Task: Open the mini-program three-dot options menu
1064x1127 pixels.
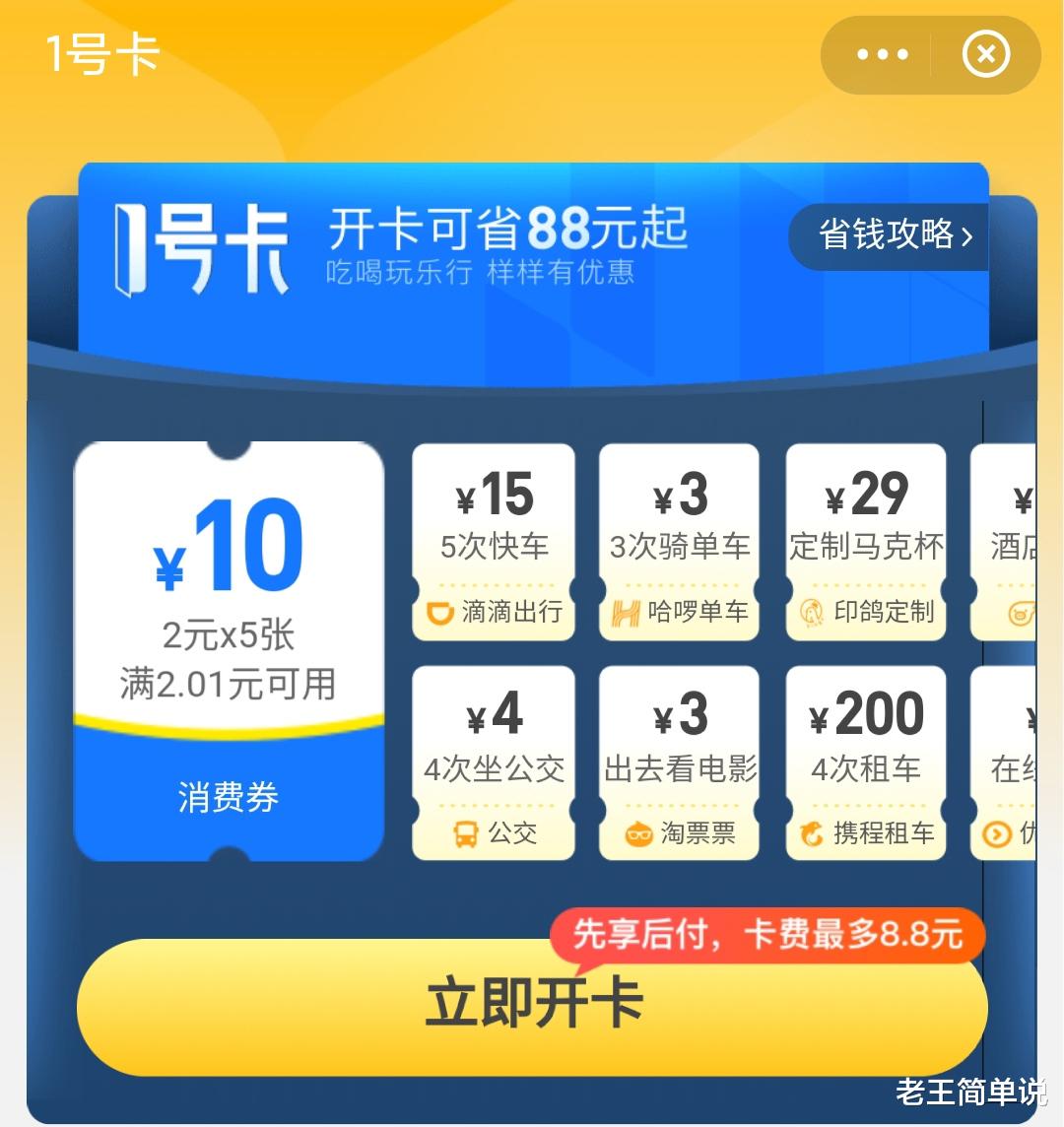Action: point(881,54)
